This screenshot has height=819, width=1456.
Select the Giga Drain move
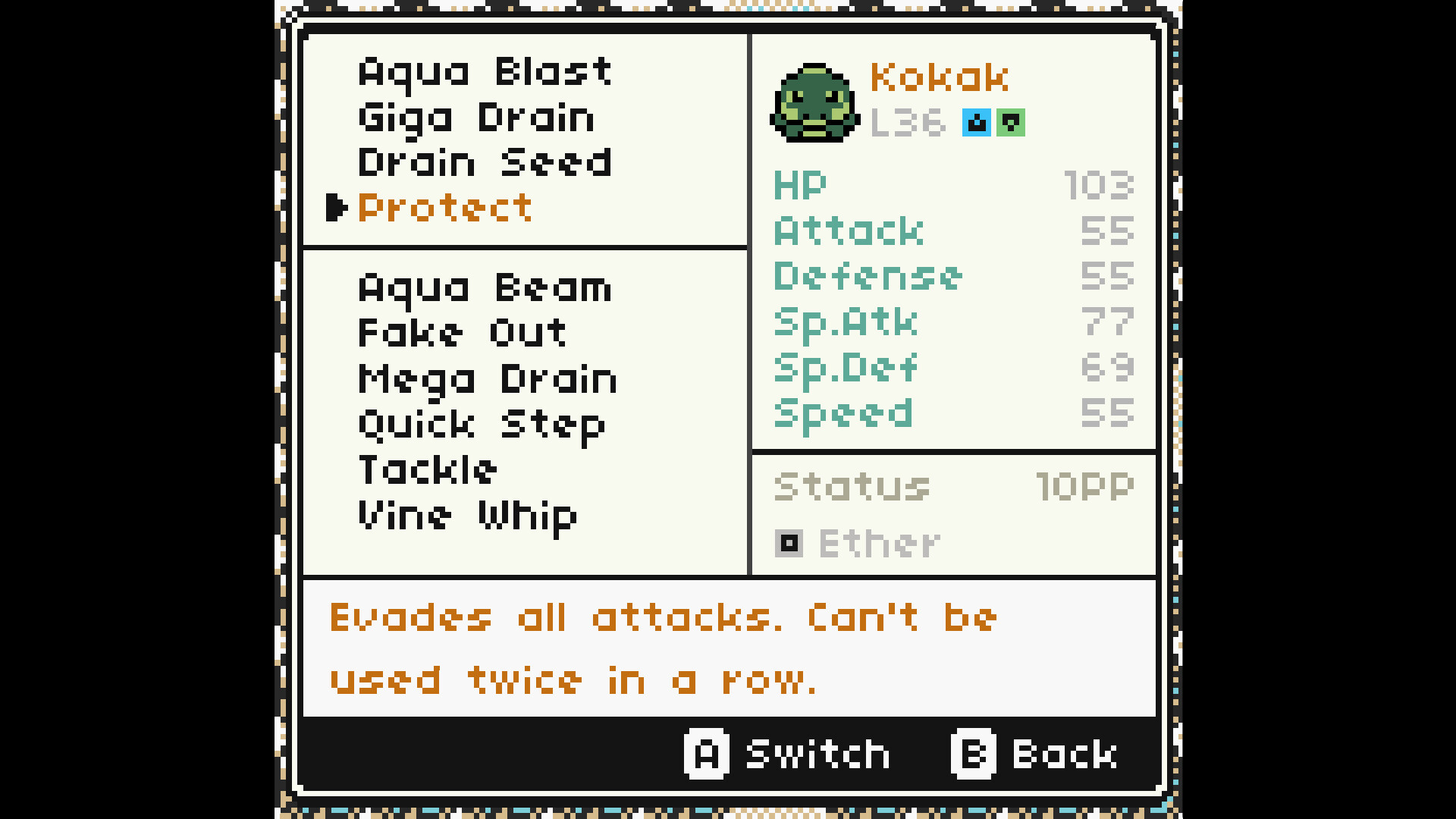(x=476, y=118)
